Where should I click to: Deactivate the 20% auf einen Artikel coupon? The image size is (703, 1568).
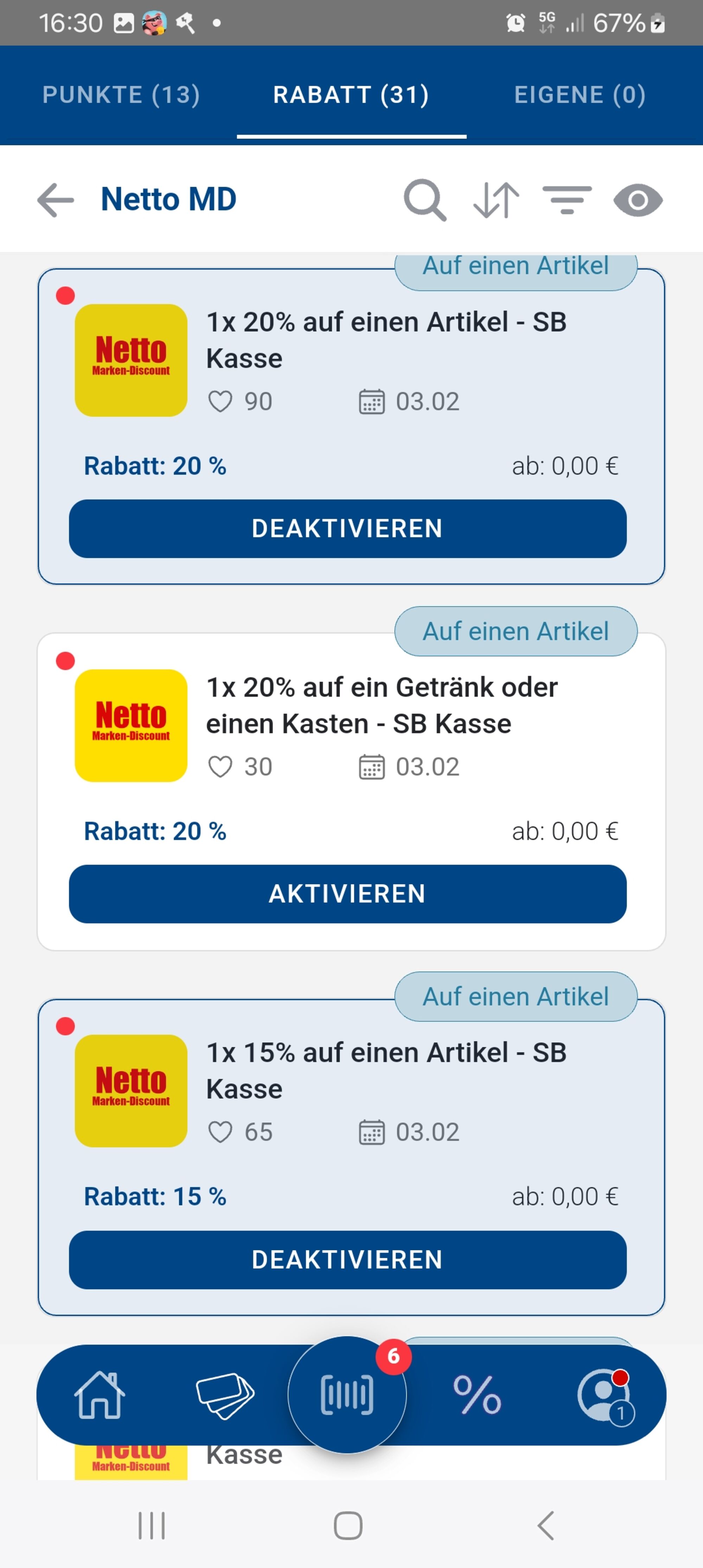pyautogui.click(x=347, y=528)
